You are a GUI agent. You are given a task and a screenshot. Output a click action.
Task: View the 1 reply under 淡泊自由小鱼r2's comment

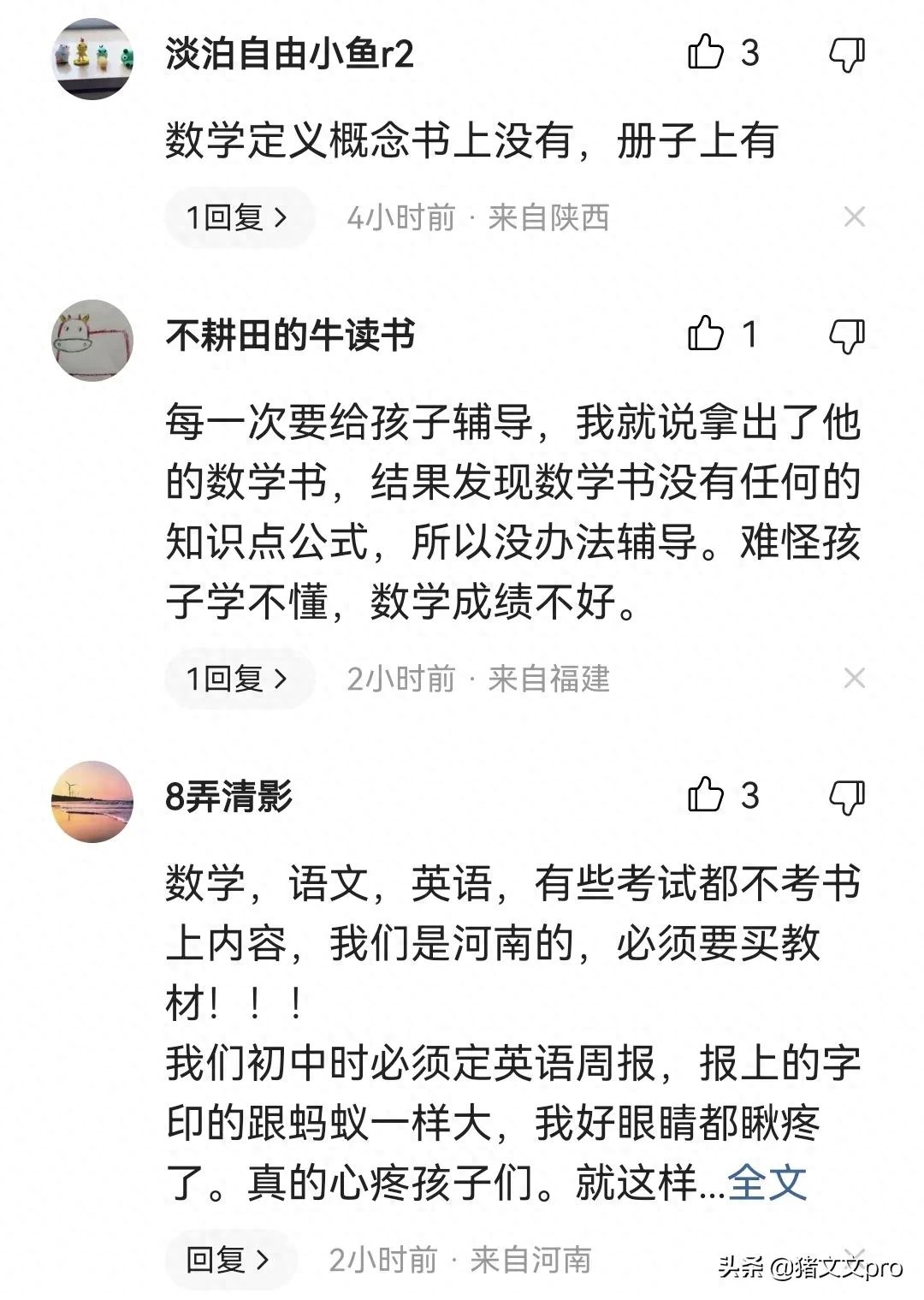(x=237, y=218)
